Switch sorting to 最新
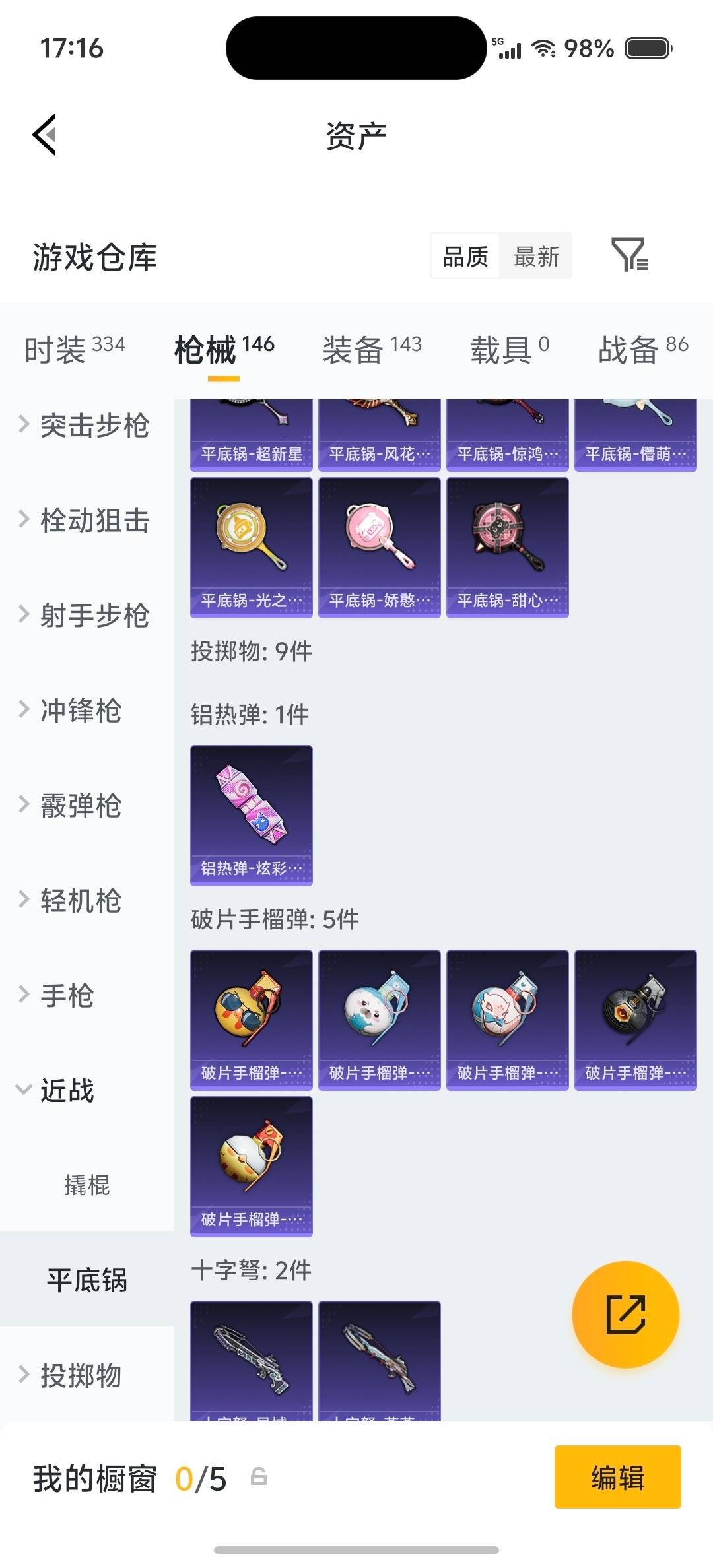 [x=536, y=256]
